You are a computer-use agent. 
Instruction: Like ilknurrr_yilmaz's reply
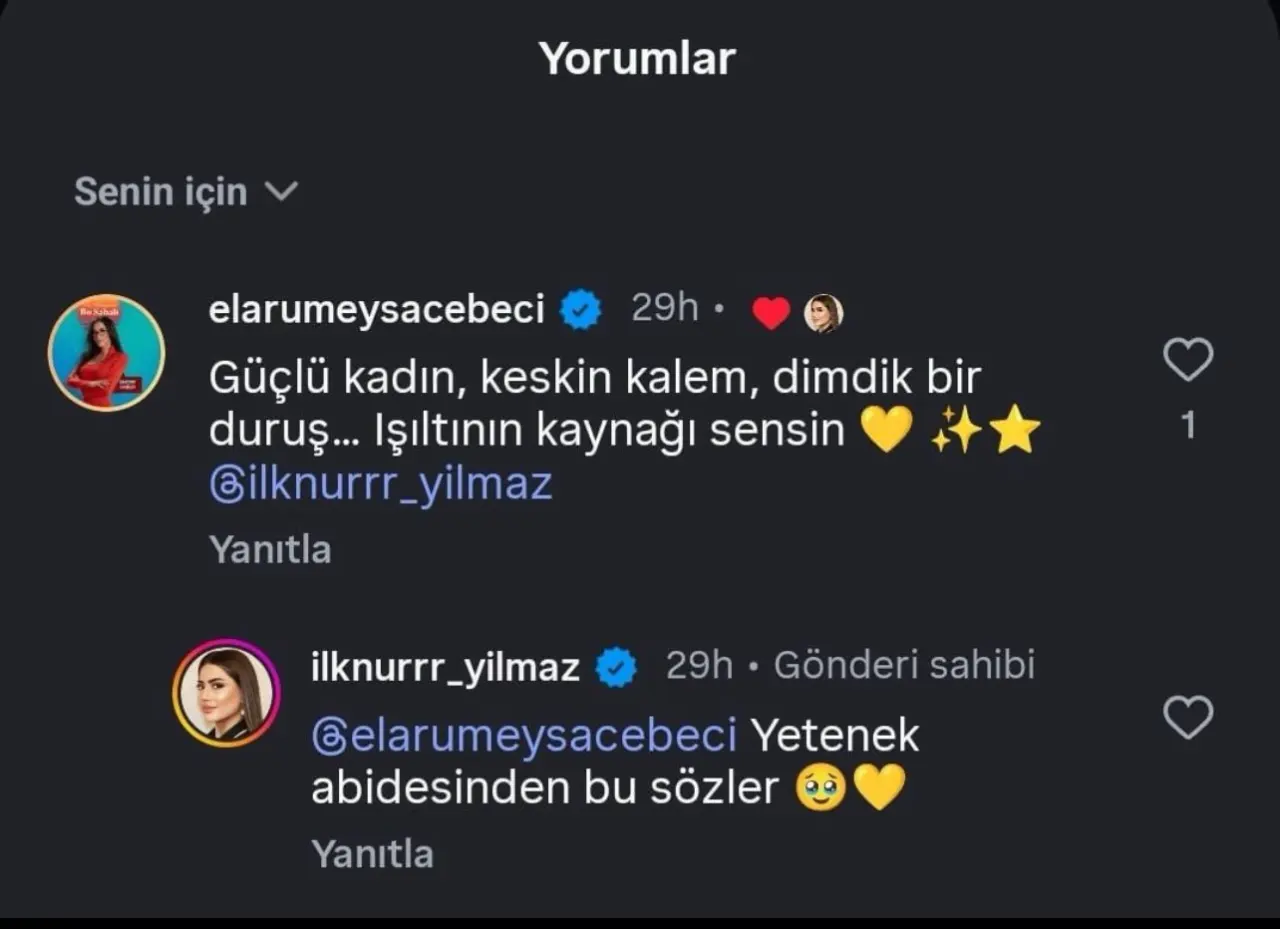click(x=1188, y=718)
